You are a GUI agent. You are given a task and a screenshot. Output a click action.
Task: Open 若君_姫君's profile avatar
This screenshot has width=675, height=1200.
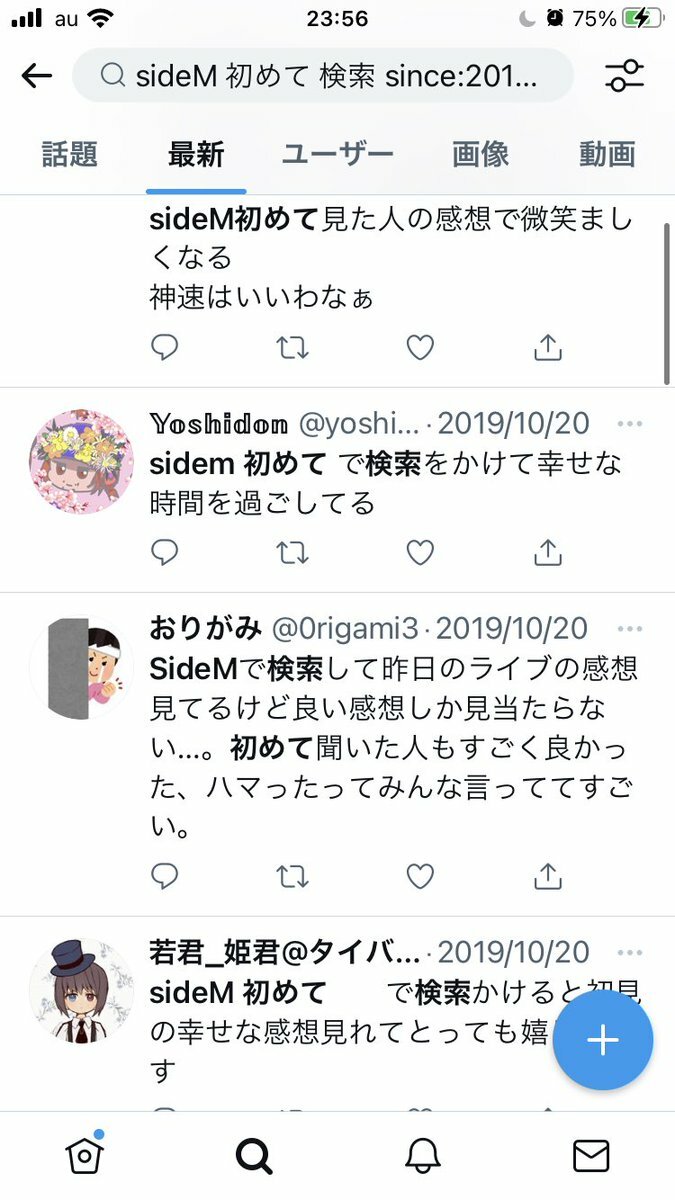click(x=81, y=991)
